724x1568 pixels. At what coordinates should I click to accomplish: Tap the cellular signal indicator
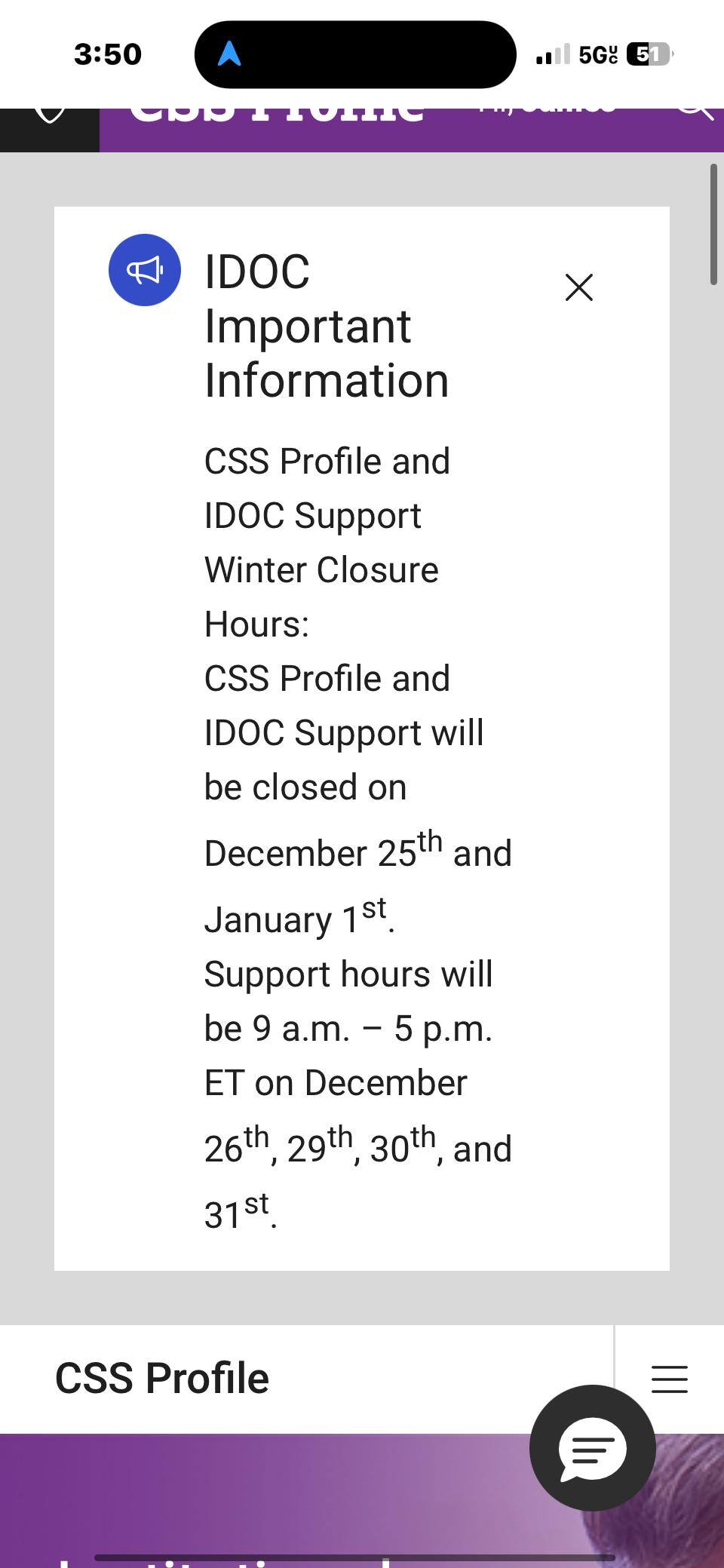coord(554,54)
